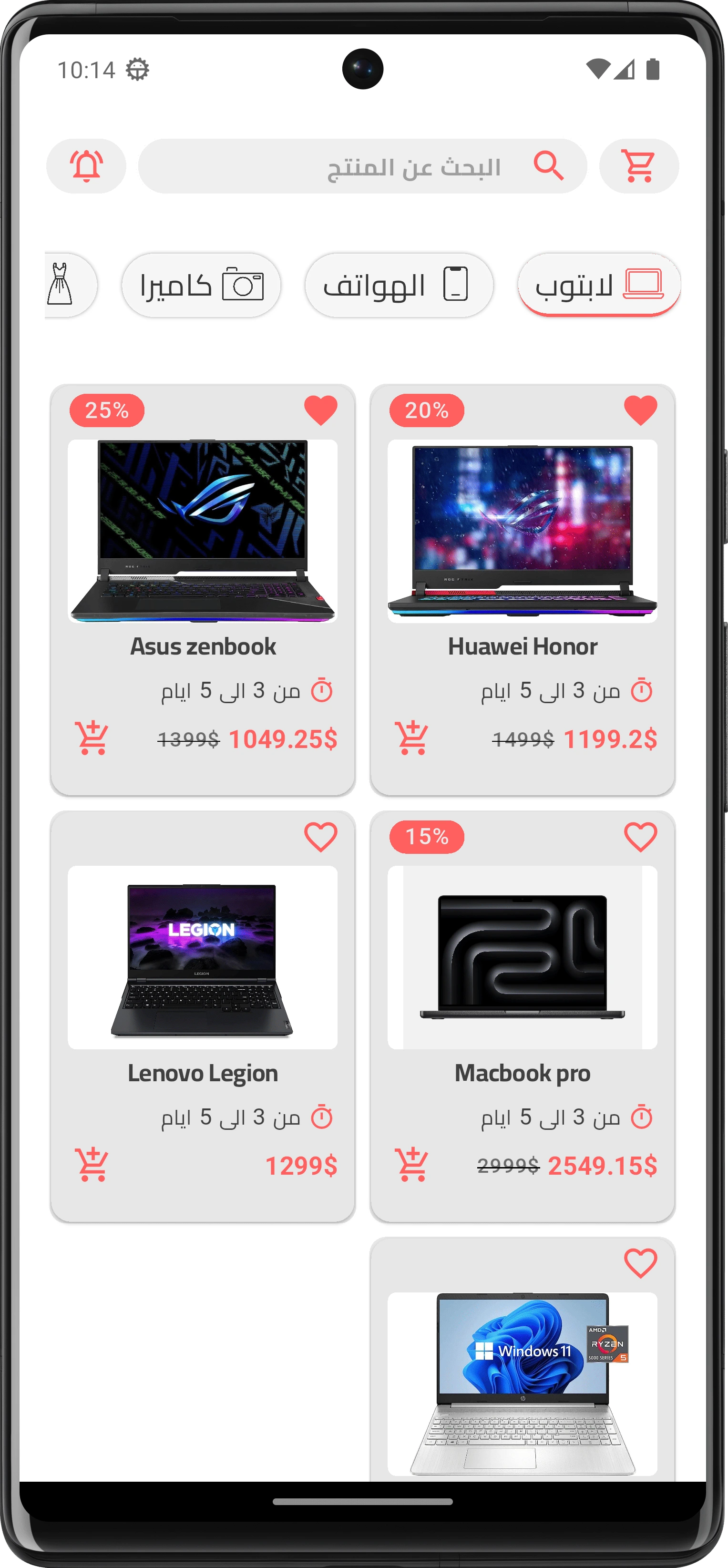Open the shopping cart
Viewport: 728px width, 1568px height.
639,165
